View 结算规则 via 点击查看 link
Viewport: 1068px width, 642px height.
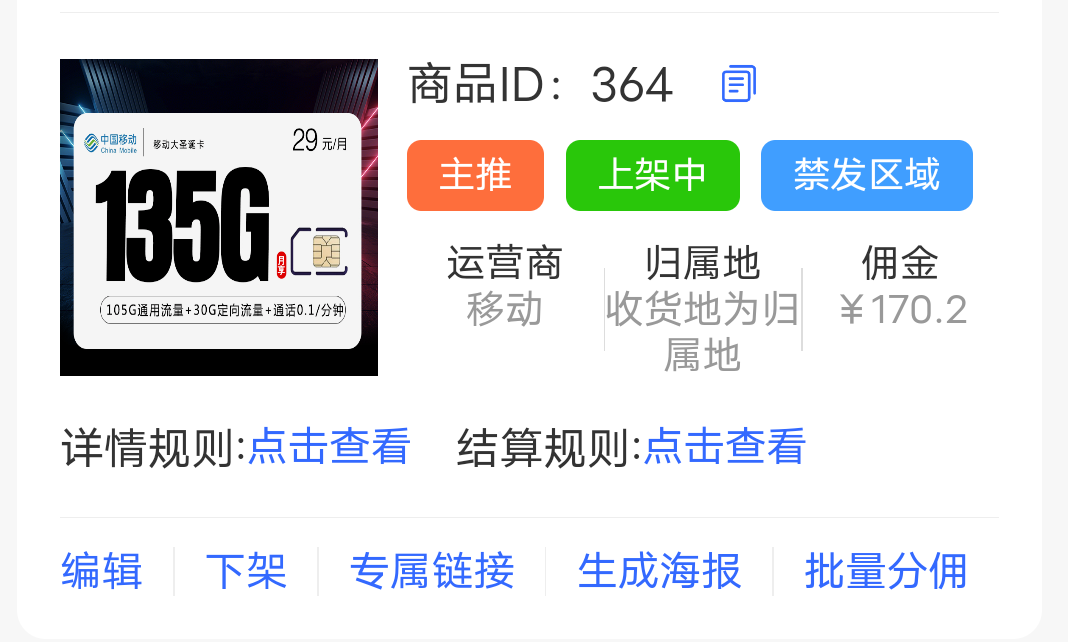tap(724, 447)
